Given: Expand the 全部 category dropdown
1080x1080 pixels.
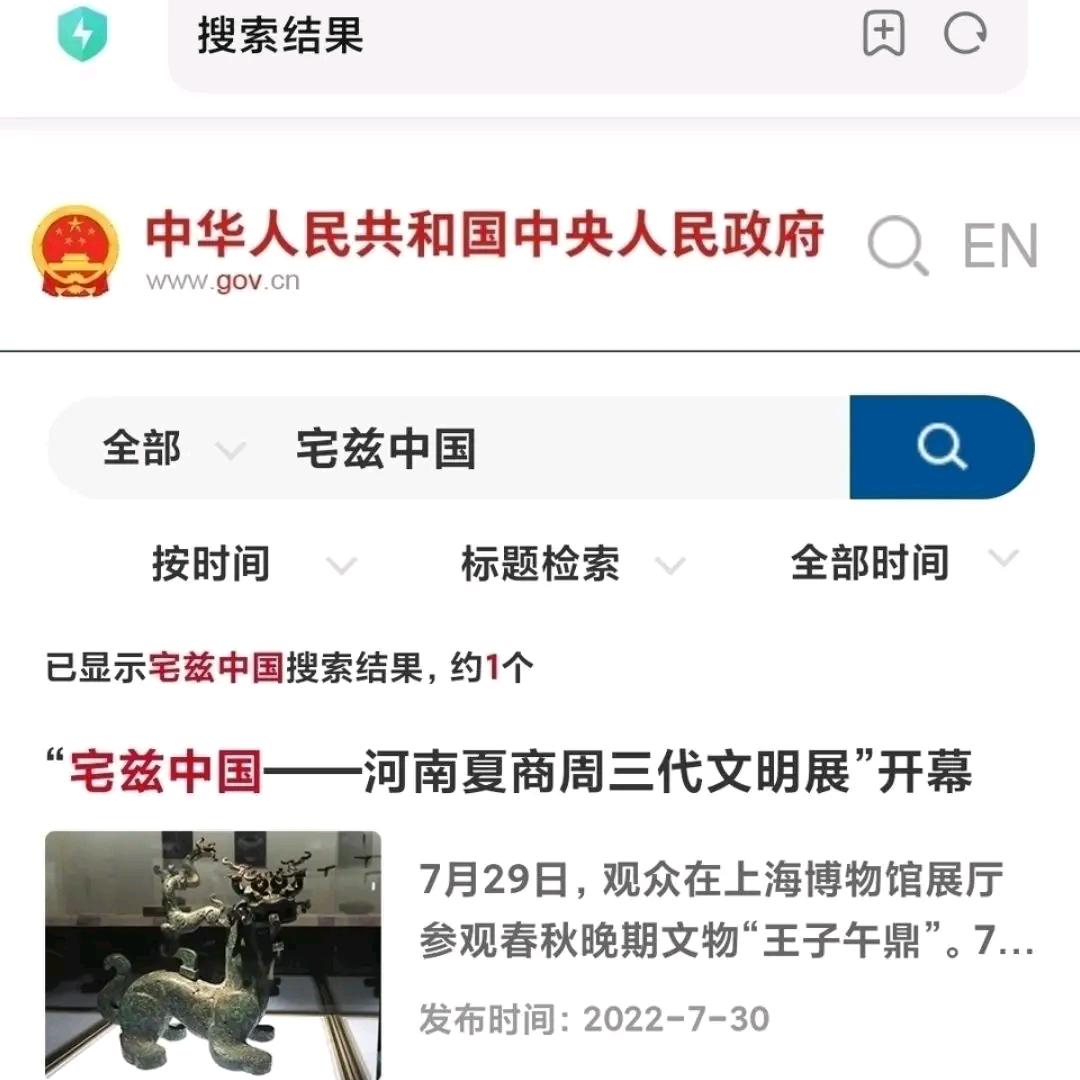Looking at the screenshot, I should click(x=172, y=448).
